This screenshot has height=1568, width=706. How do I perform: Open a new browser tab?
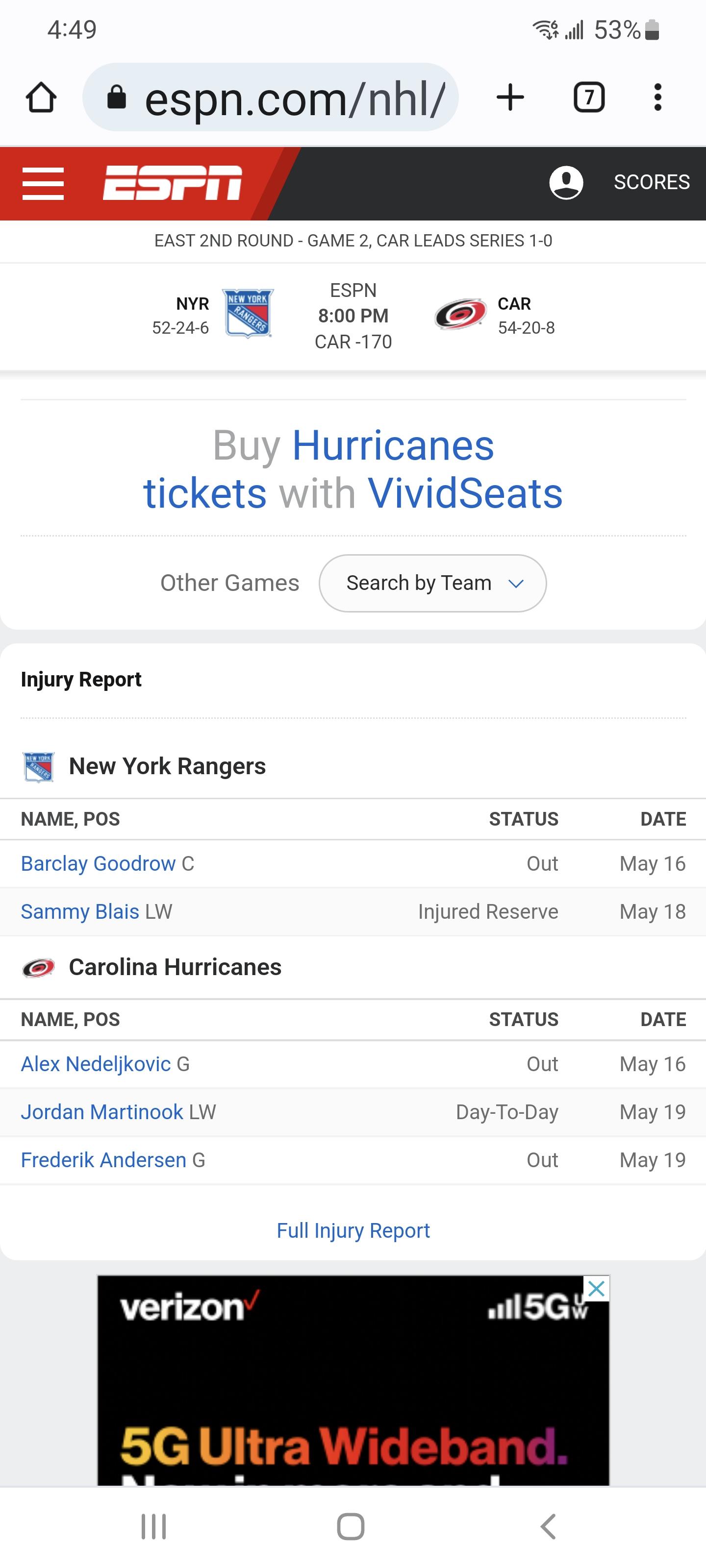click(510, 98)
